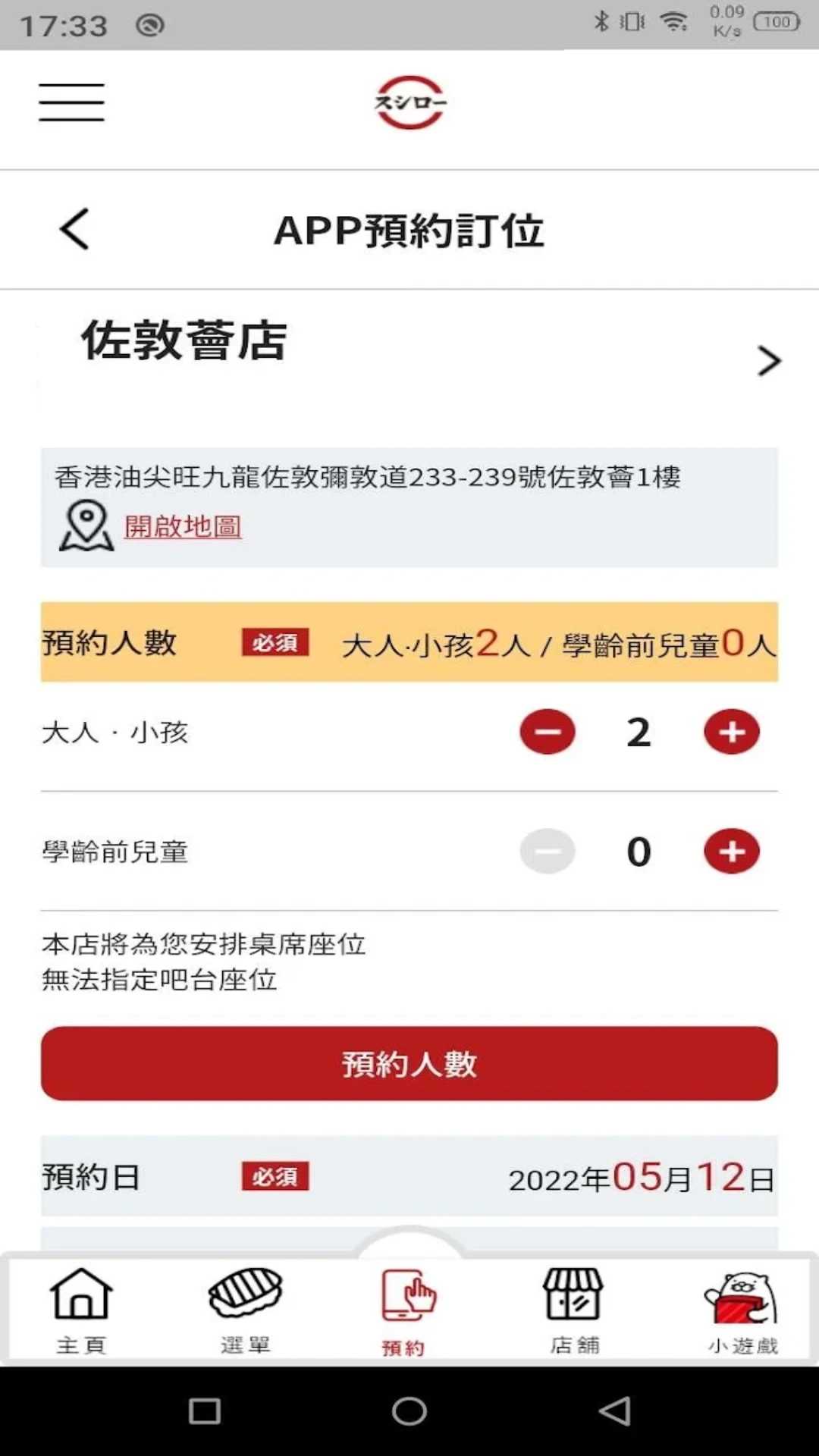This screenshot has width=819, height=1456.
Task: Increase 大人·小孩 count with plus button
Action: coord(730,731)
